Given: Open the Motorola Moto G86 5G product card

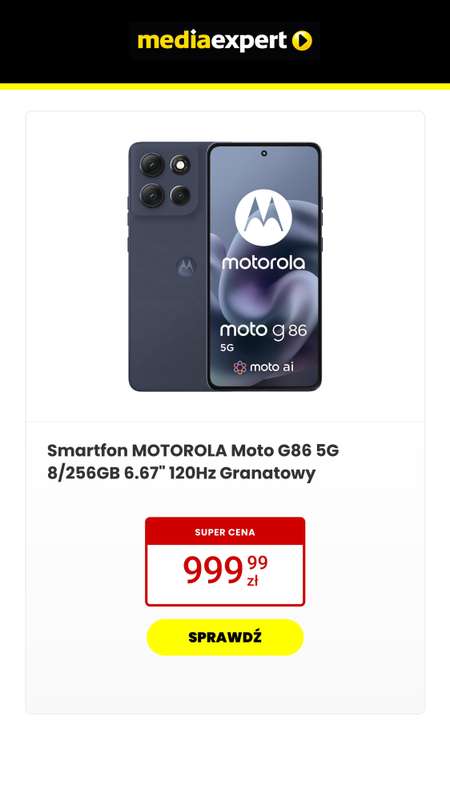Looking at the screenshot, I should (225, 412).
